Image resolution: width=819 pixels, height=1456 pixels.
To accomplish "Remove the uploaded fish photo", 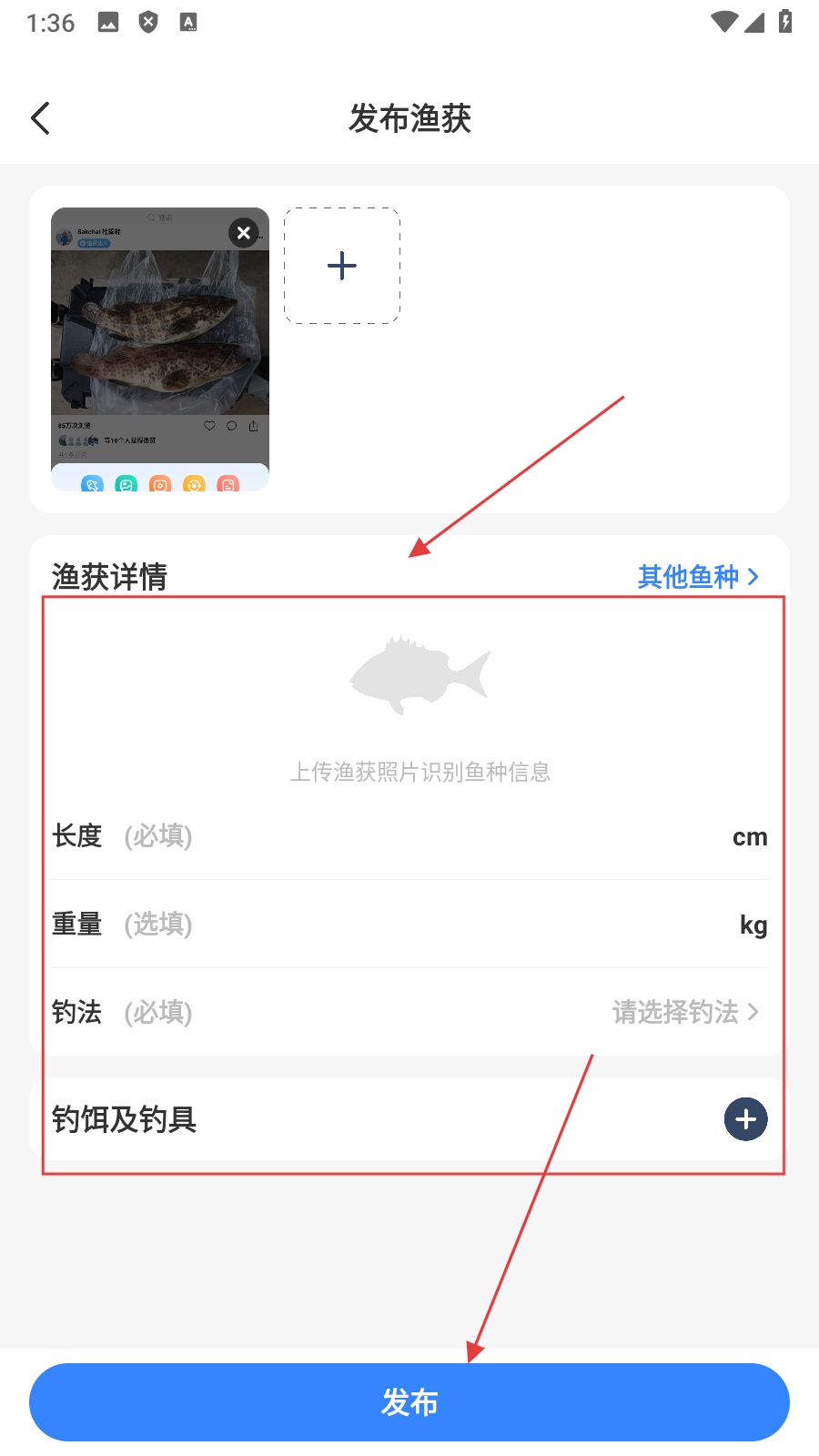I will tap(243, 233).
